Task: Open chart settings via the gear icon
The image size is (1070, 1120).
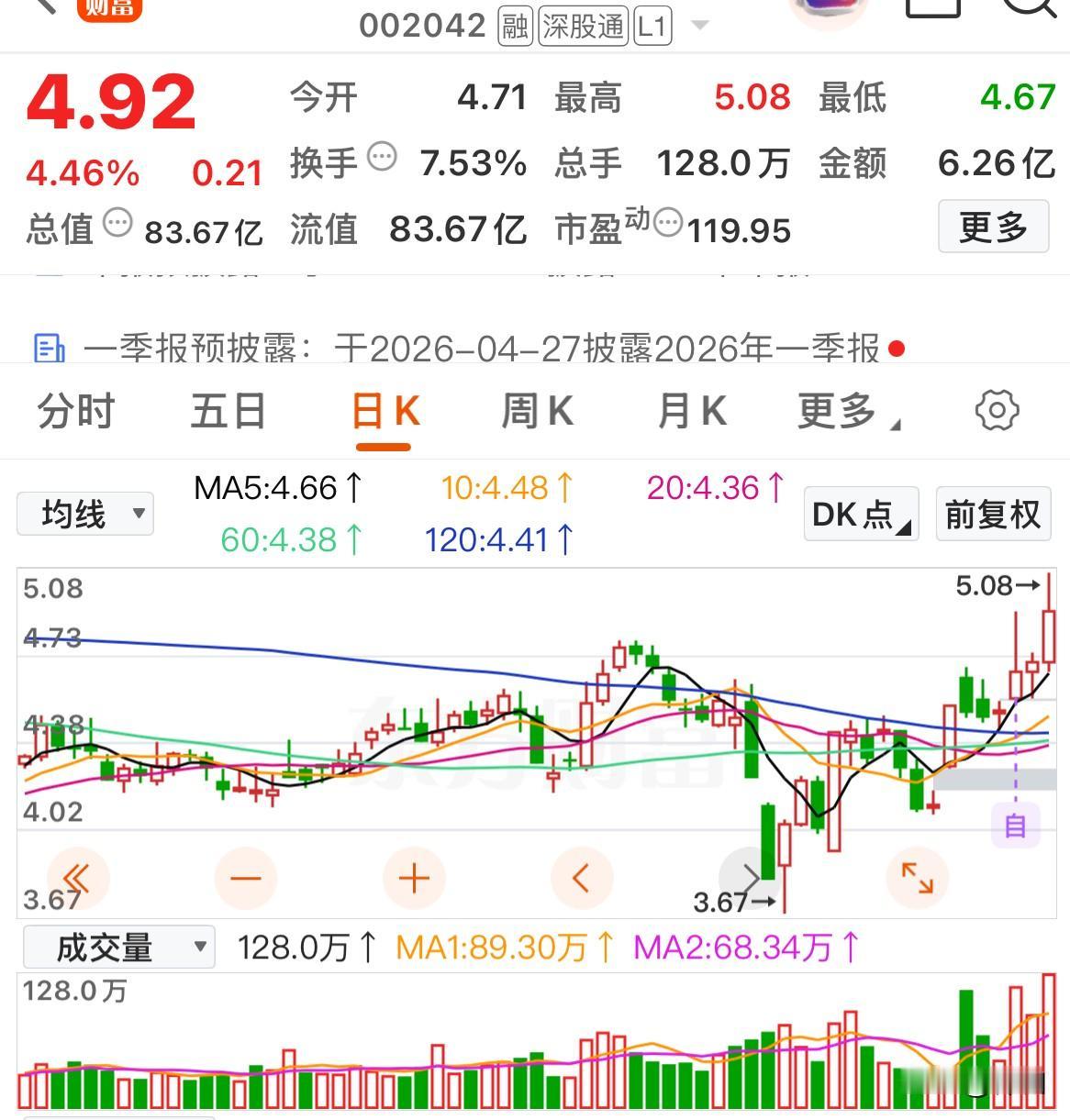Action: pos(997,411)
